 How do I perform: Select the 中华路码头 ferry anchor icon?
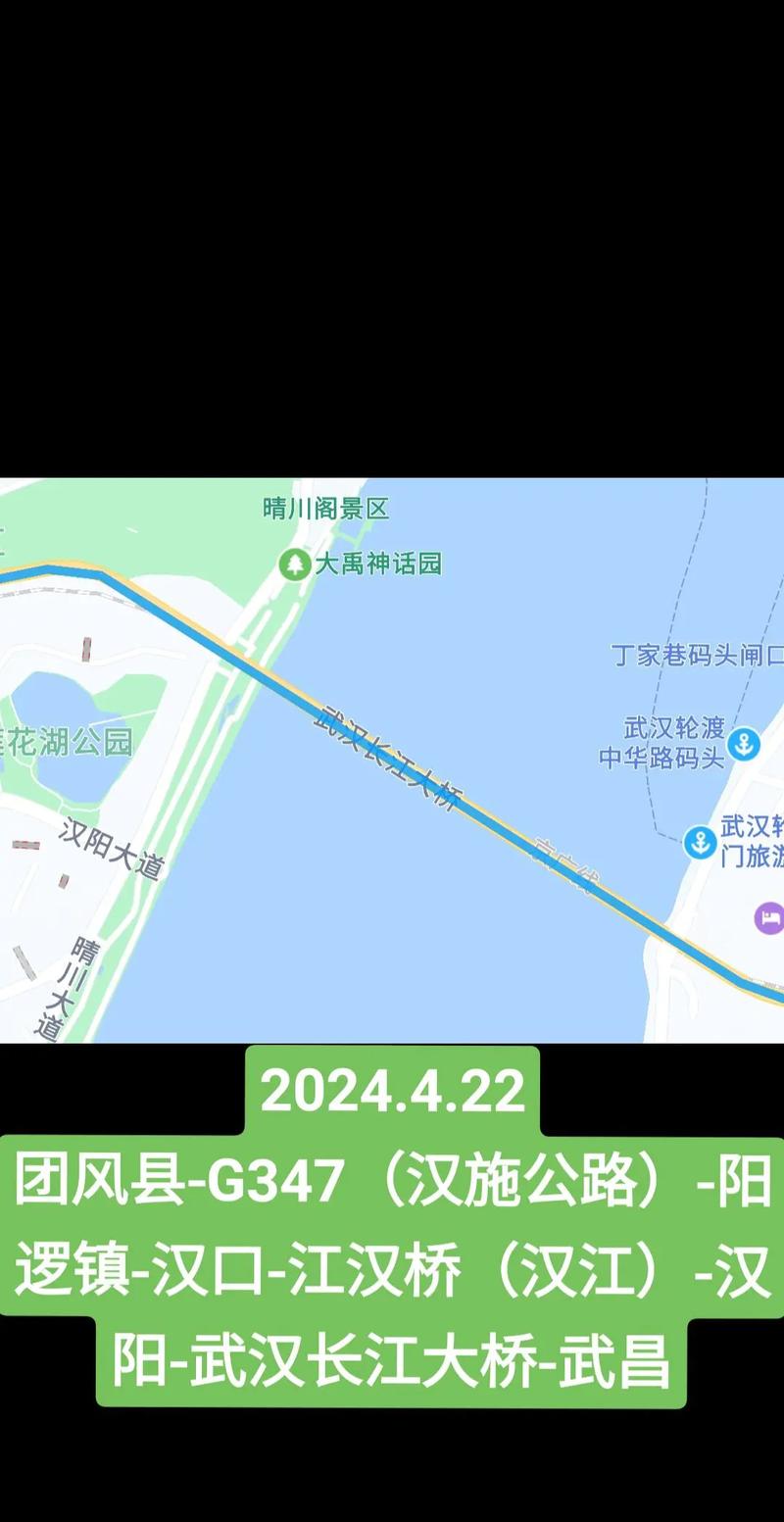click(x=744, y=745)
